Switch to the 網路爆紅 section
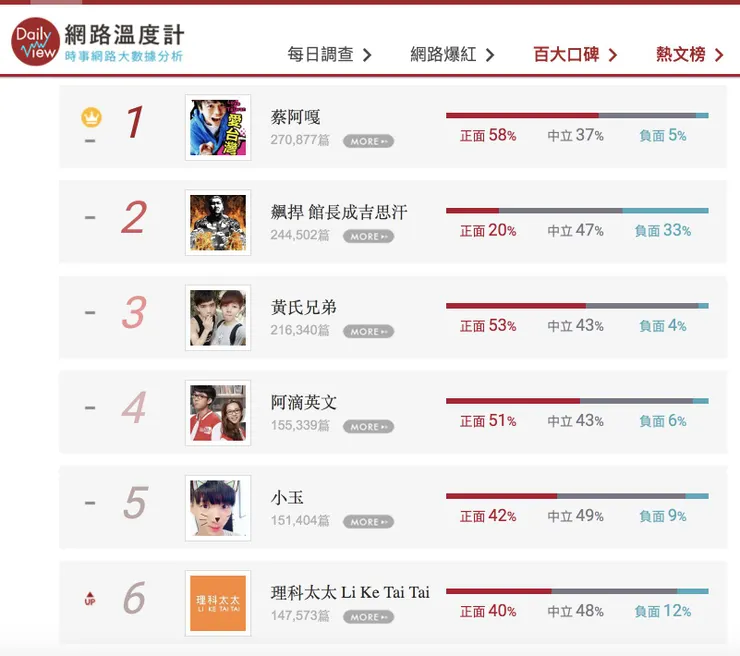The width and height of the screenshot is (740, 656). tap(452, 54)
